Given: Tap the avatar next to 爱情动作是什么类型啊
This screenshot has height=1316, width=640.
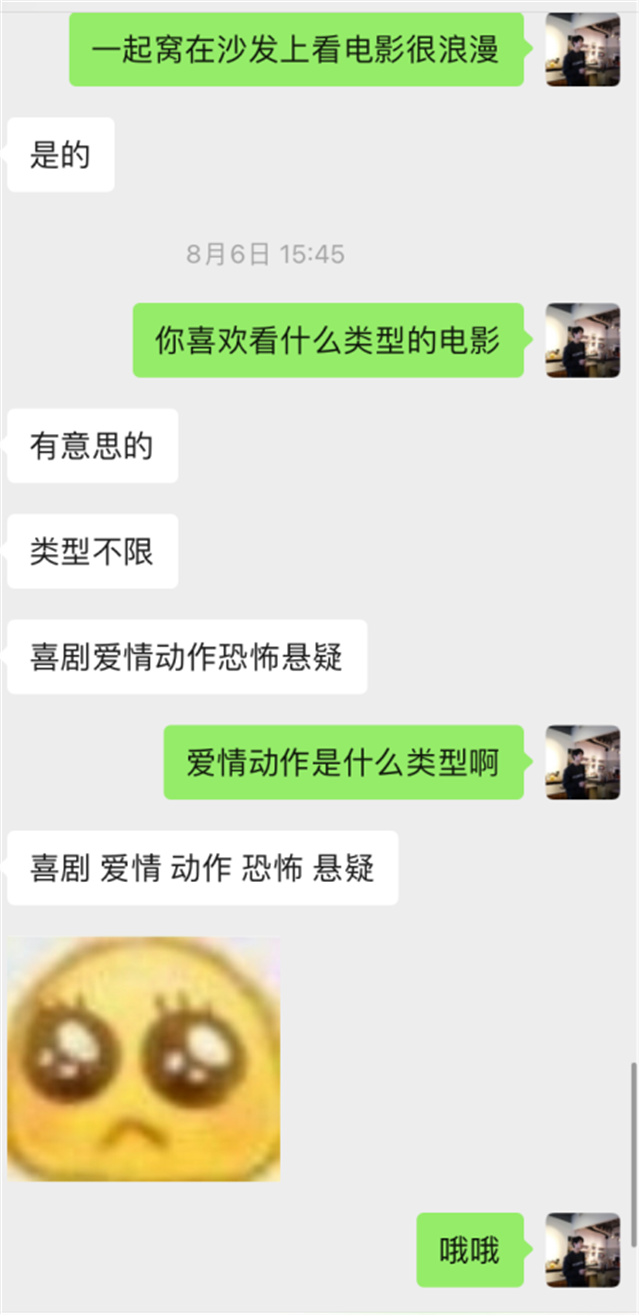Looking at the screenshot, I should coord(582,762).
